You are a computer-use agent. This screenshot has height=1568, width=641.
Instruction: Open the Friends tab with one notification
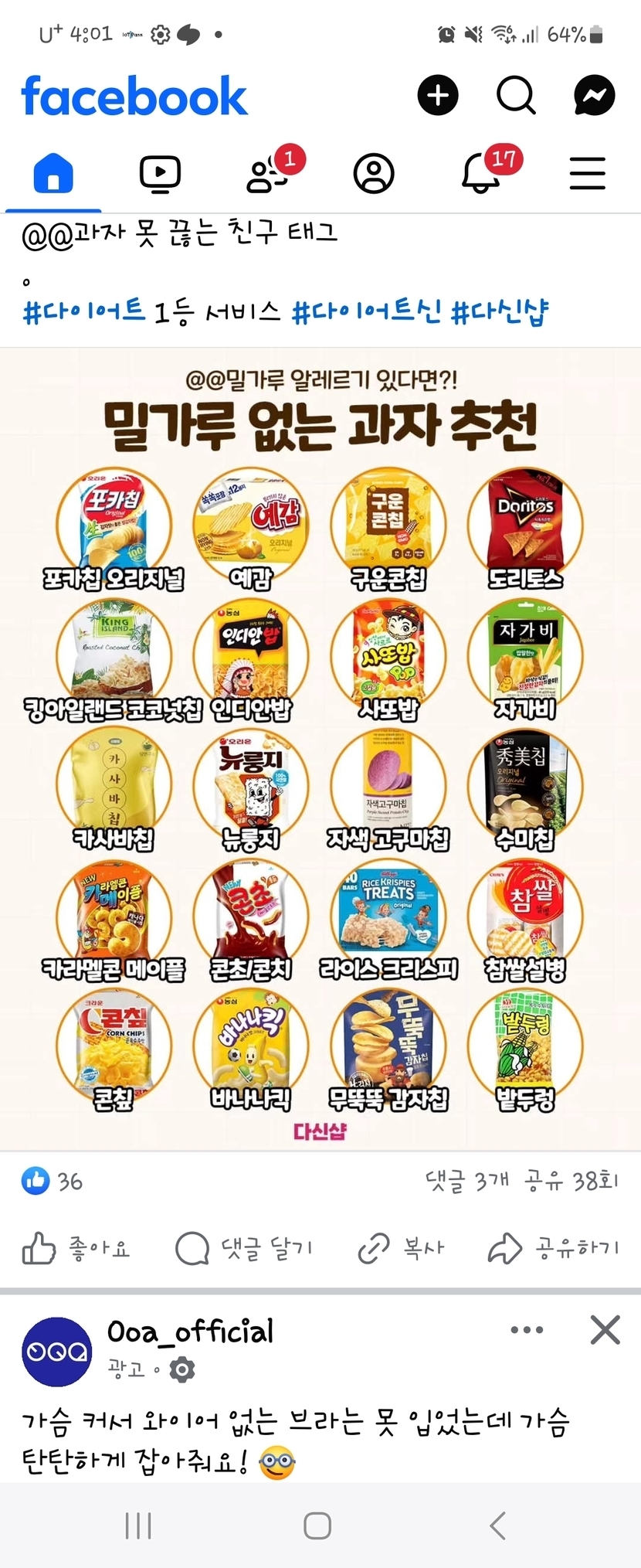(268, 173)
